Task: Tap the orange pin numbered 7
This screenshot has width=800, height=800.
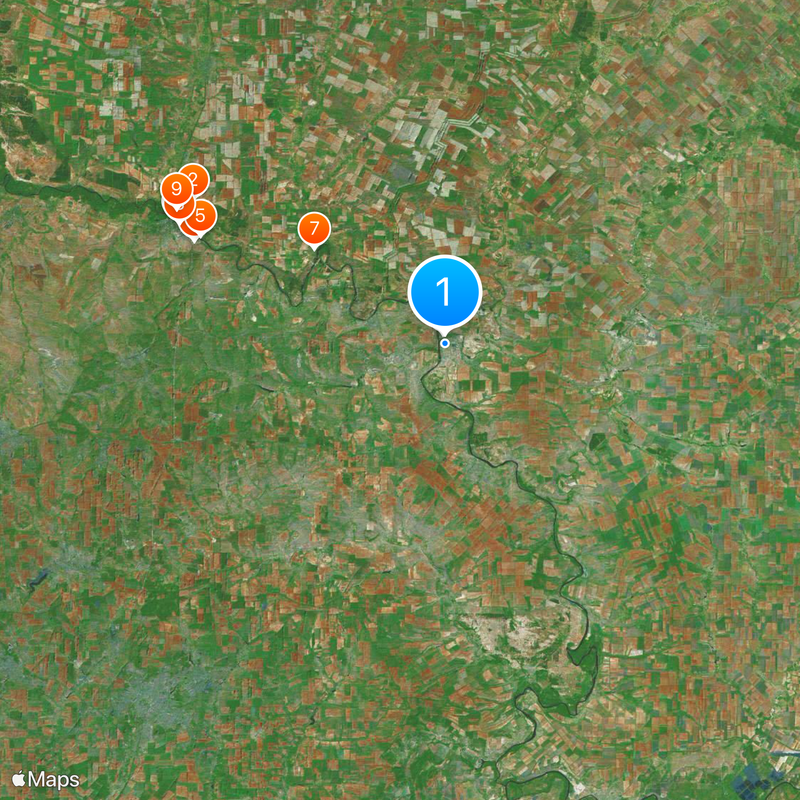Action: coord(315,228)
